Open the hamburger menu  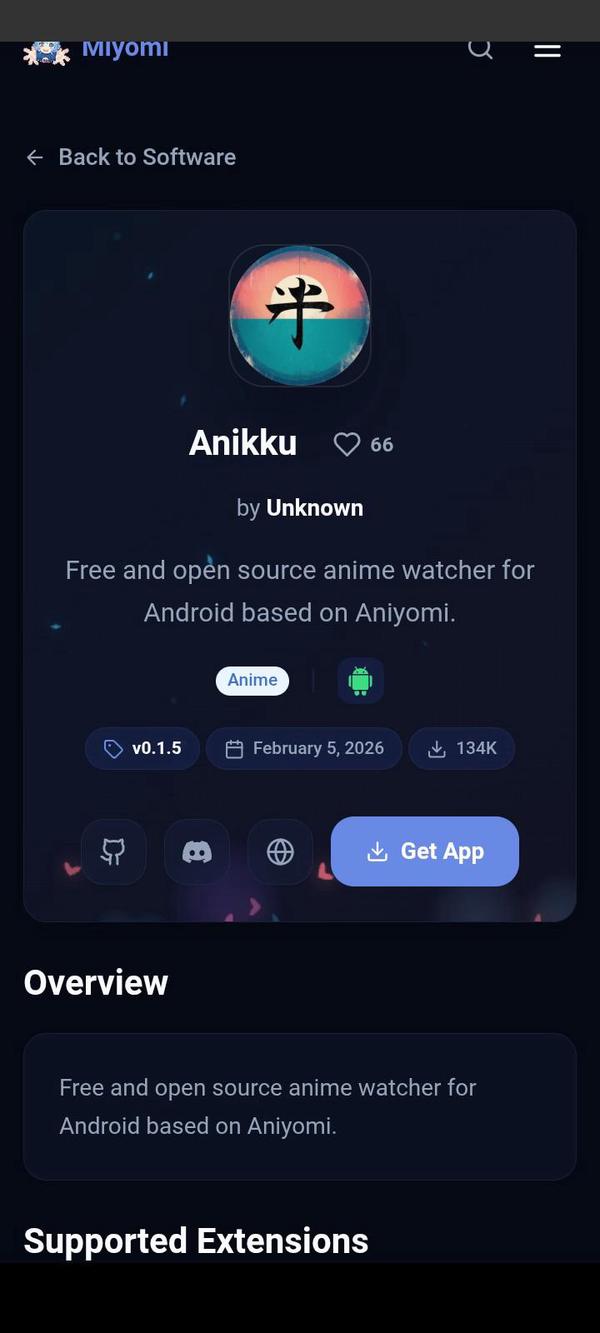coord(547,50)
